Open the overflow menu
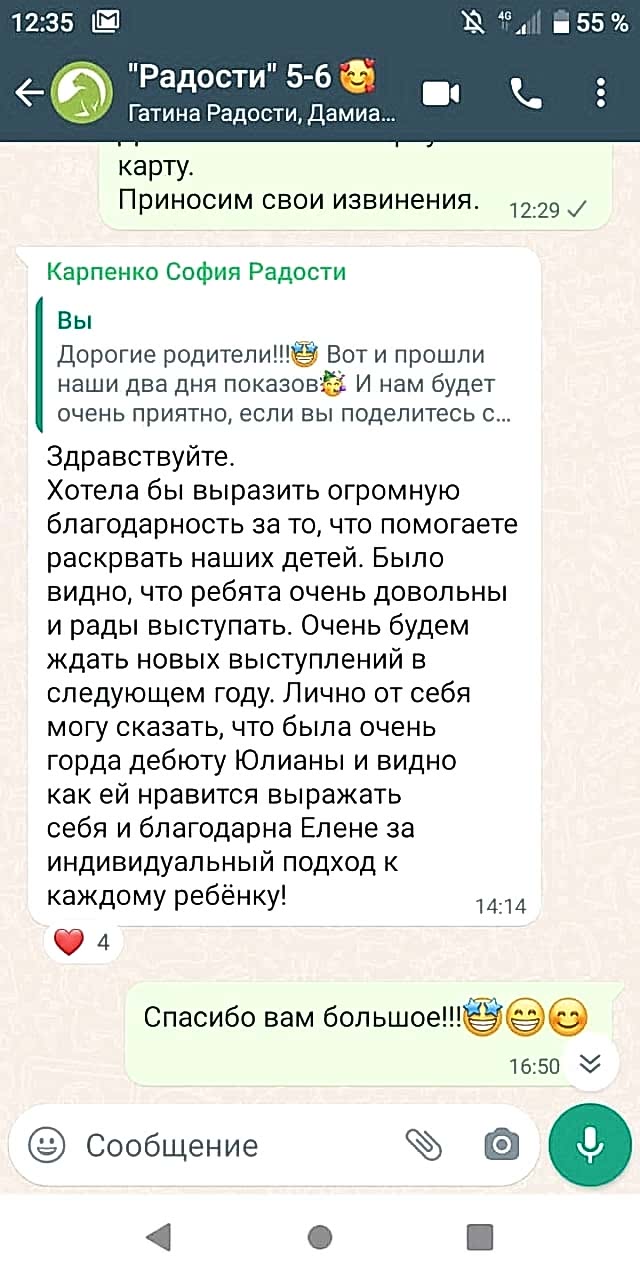The image size is (640, 1280). [x=600, y=93]
